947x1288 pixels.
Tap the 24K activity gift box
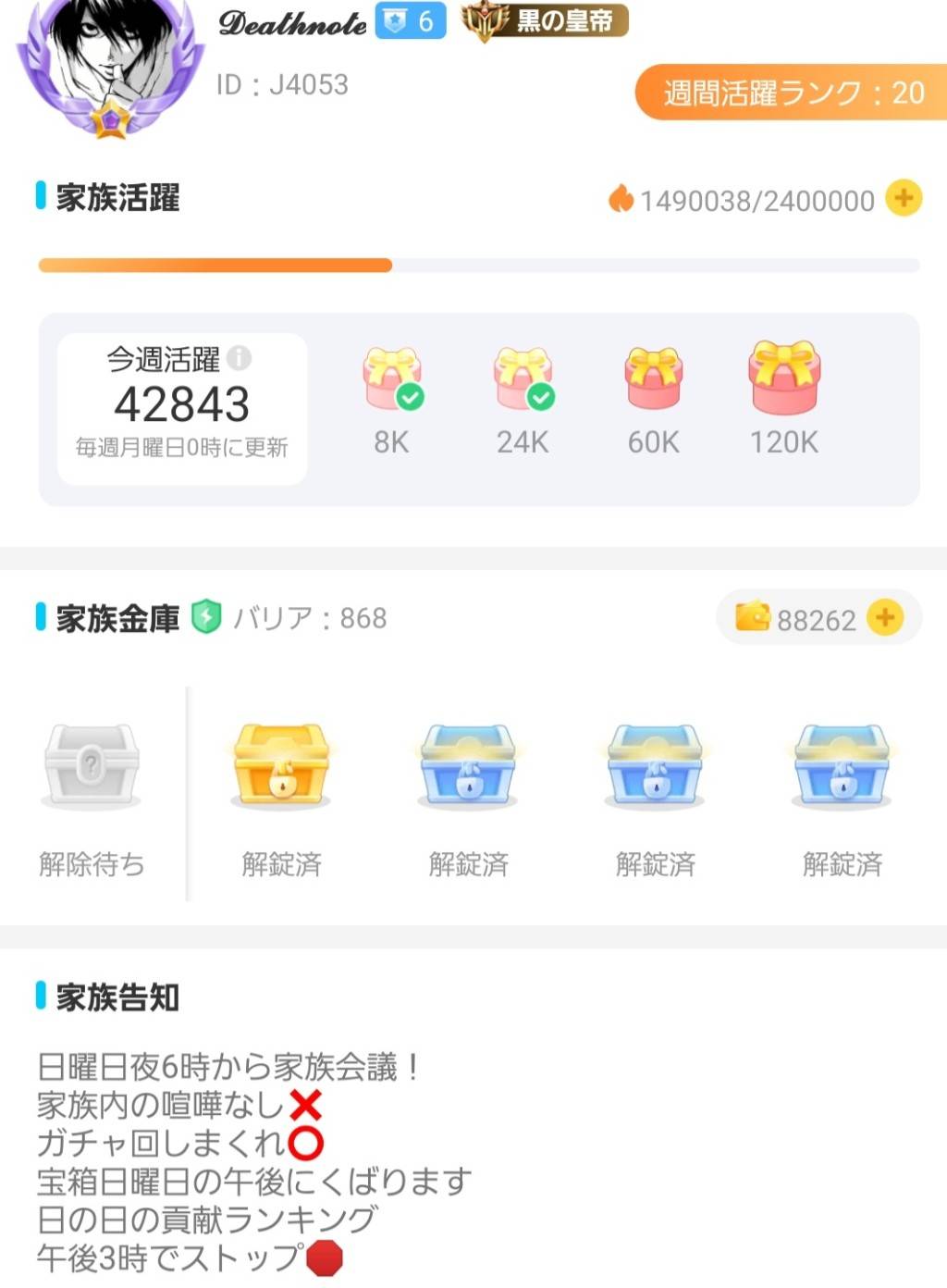[523, 378]
